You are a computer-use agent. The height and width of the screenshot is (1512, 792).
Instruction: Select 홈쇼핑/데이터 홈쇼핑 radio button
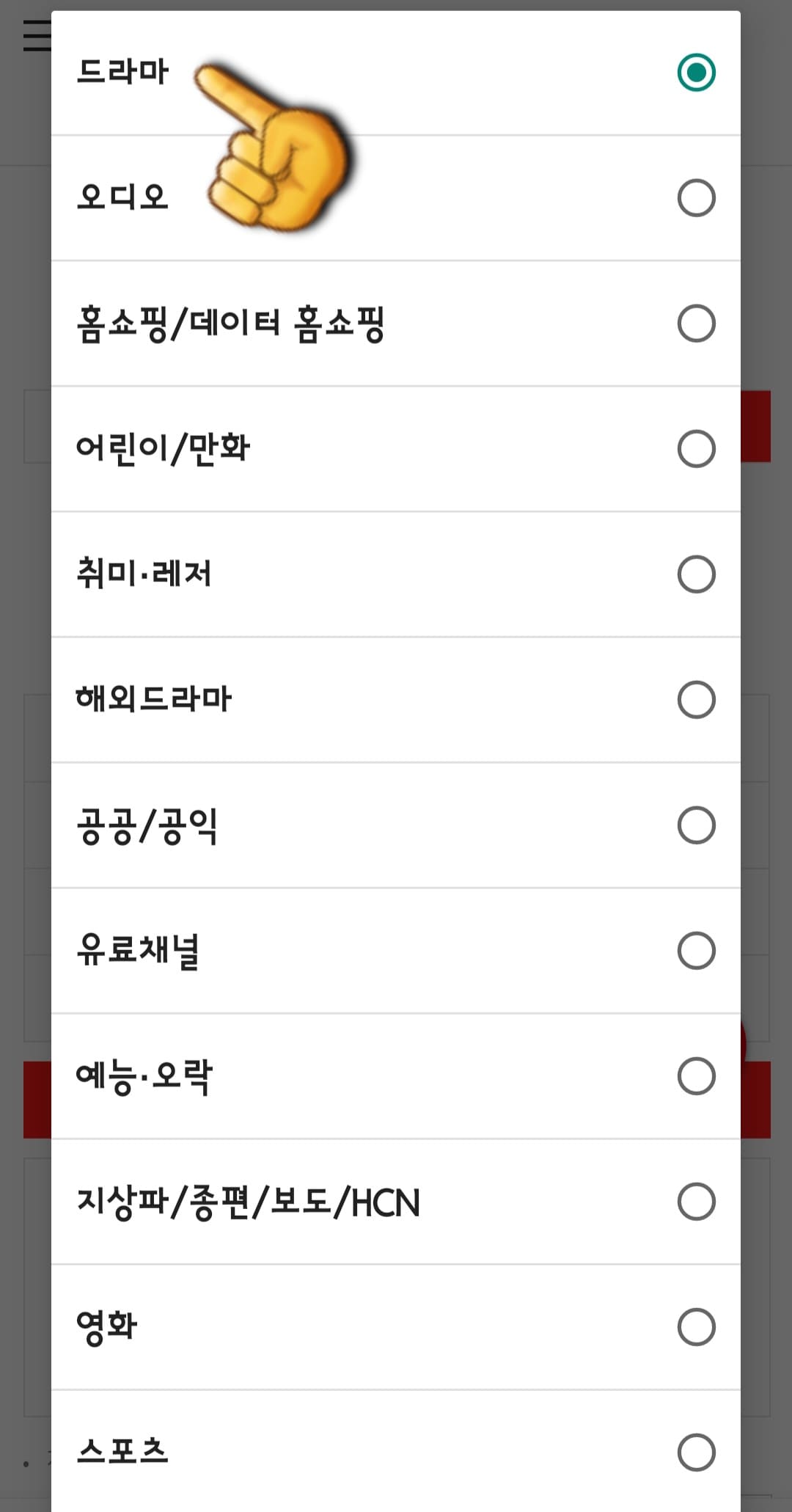point(695,321)
